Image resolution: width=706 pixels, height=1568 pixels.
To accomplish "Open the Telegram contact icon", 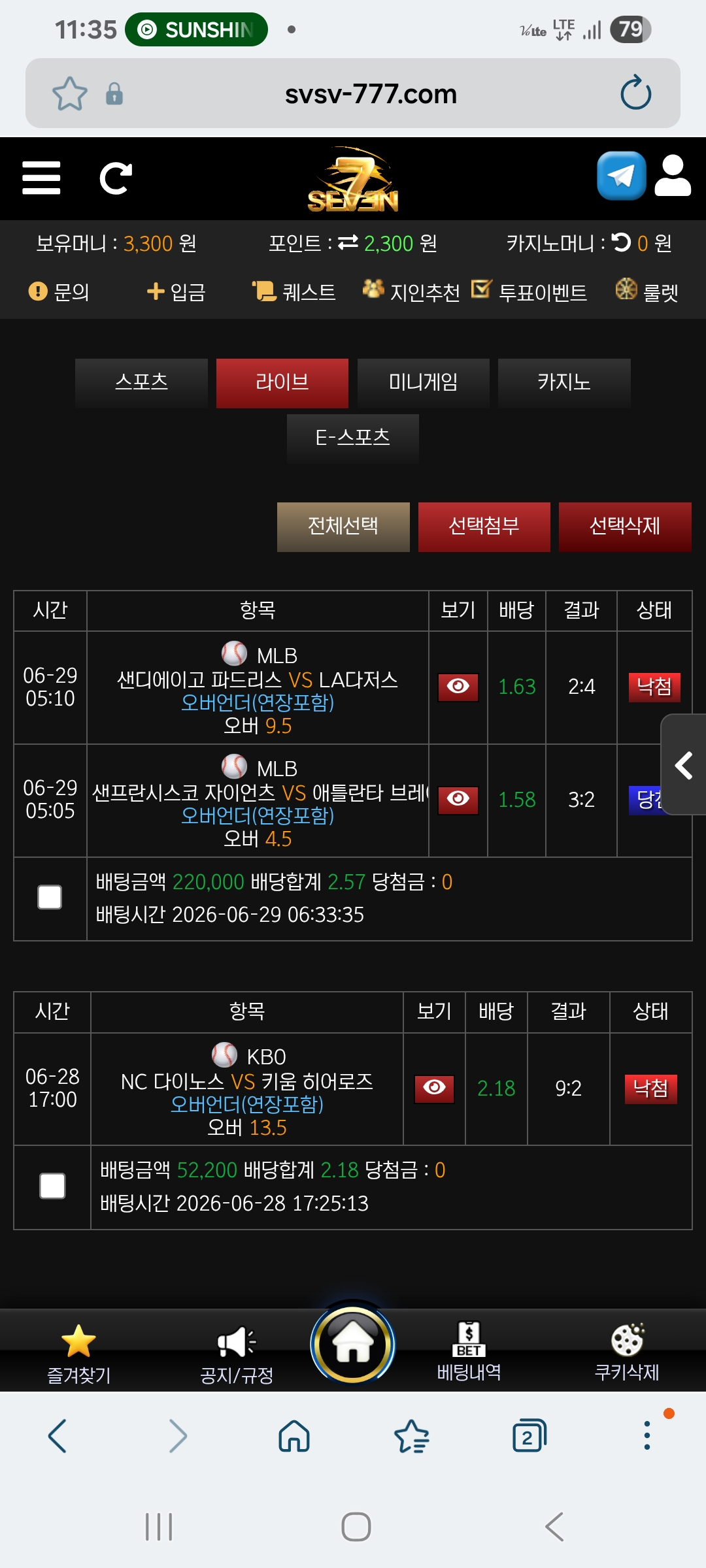I will [x=621, y=176].
